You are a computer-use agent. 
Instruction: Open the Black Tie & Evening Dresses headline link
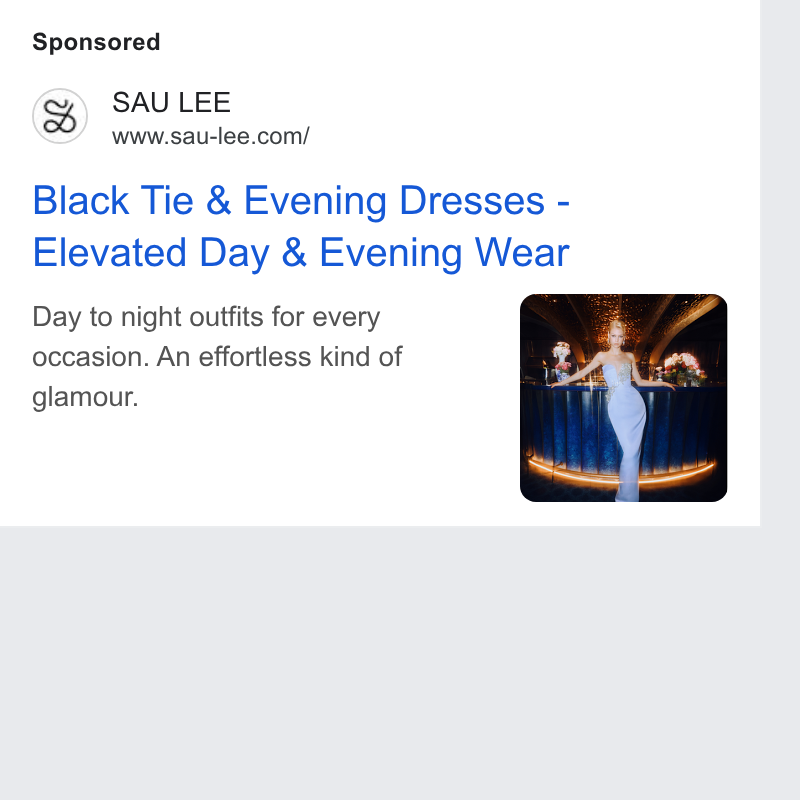tap(301, 227)
